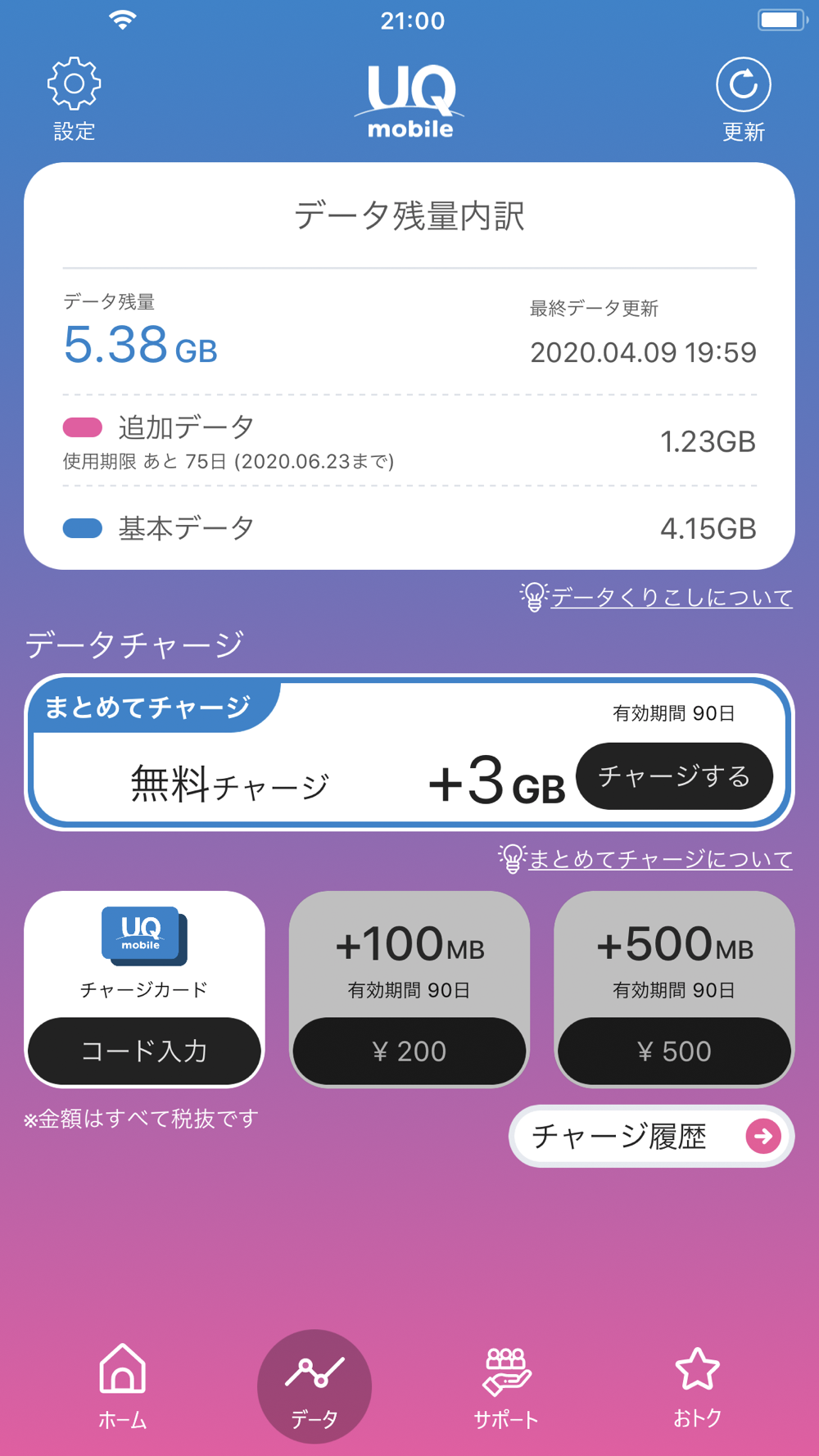819x1456 pixels.
Task: Go to the サポート tab
Action: [506, 1387]
